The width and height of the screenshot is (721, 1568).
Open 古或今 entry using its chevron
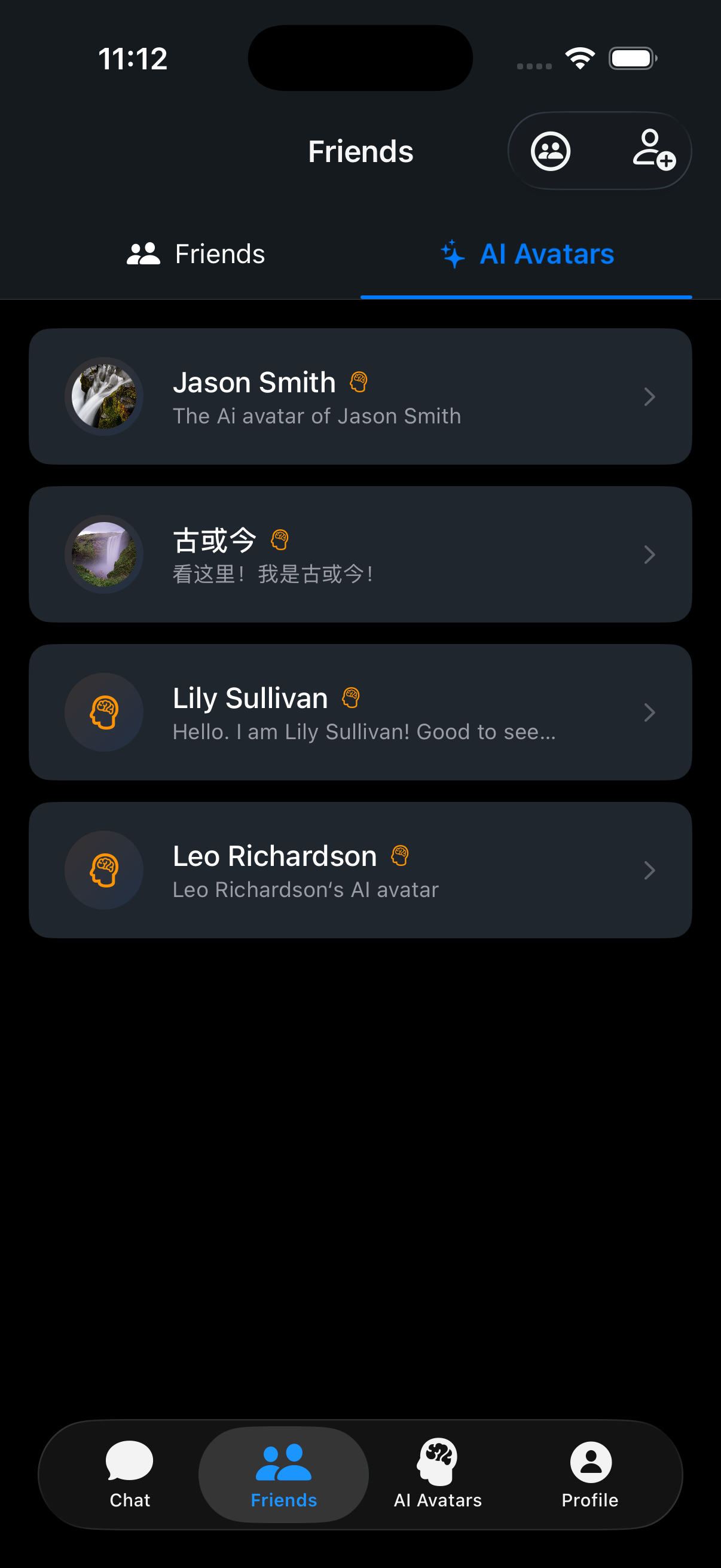pyautogui.click(x=650, y=554)
